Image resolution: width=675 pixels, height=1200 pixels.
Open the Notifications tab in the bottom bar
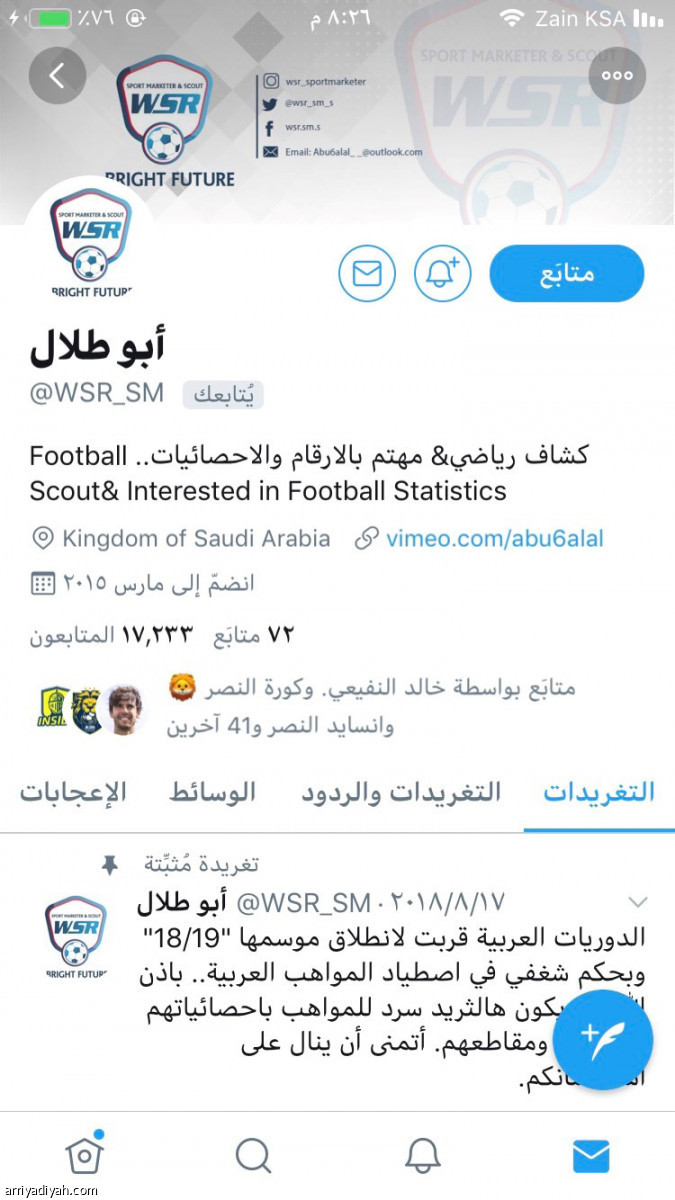tap(422, 1156)
